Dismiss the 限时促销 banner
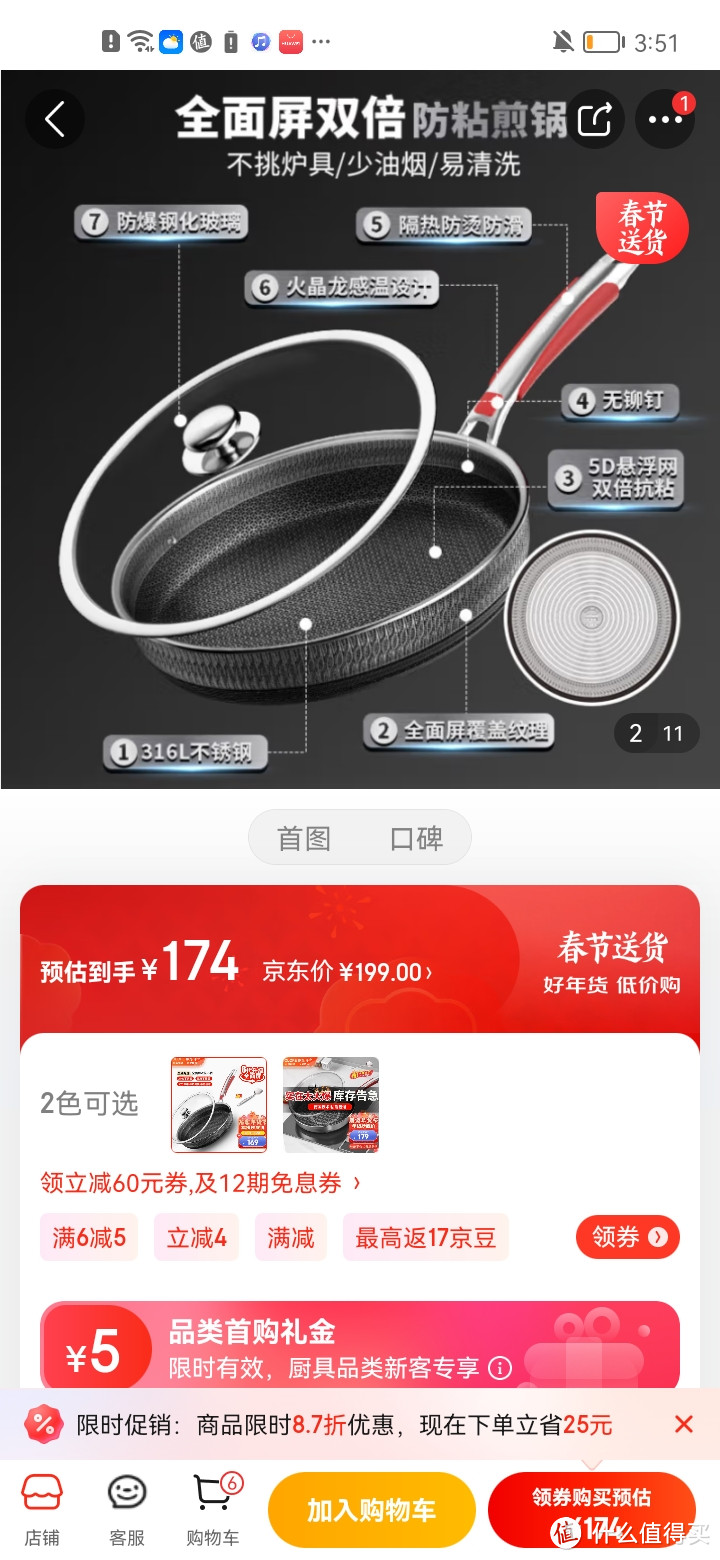The image size is (720, 1560). 684,1423
